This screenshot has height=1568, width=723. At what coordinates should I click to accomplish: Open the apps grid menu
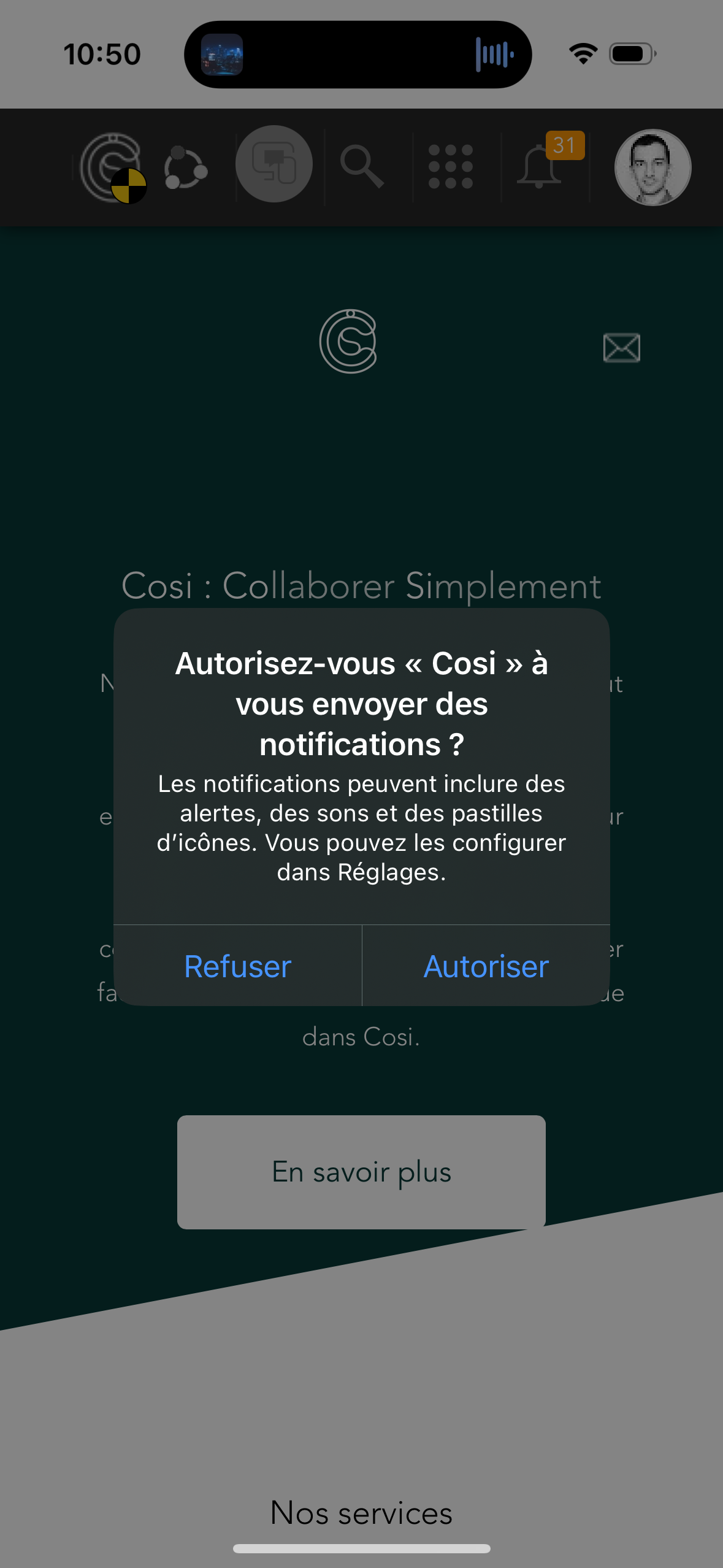451,166
